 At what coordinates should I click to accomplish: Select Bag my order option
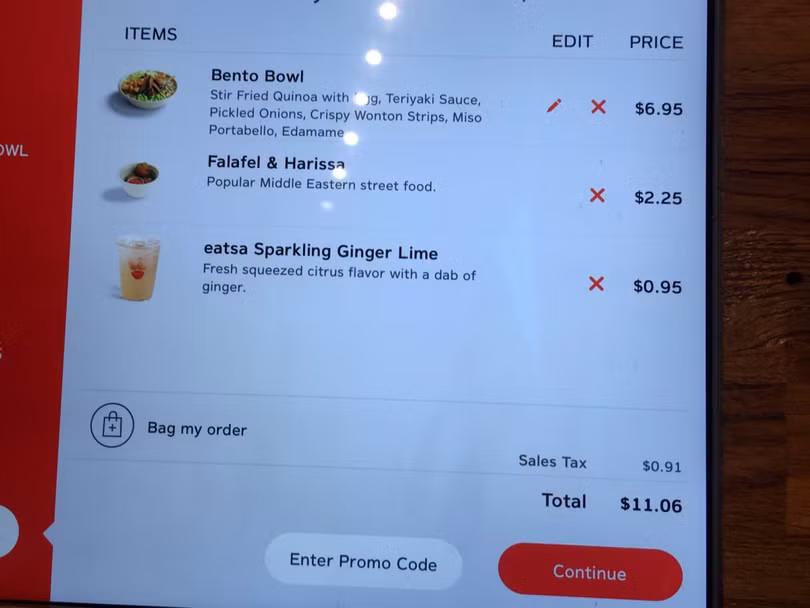pyautogui.click(x=112, y=426)
